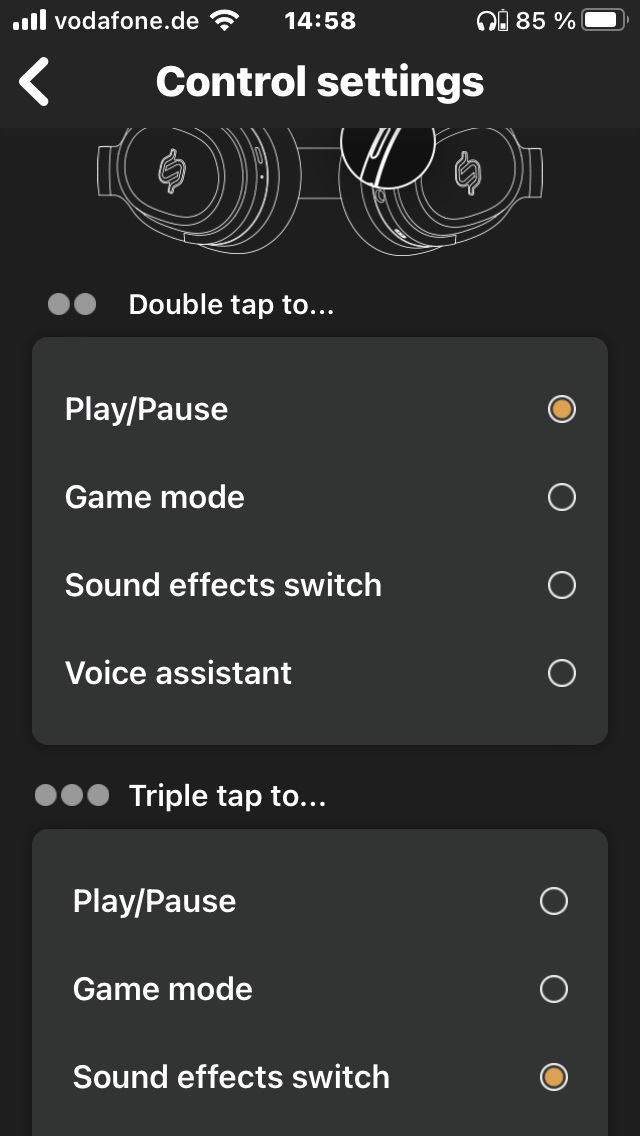Set double tap to Sound effects switch

(320, 585)
